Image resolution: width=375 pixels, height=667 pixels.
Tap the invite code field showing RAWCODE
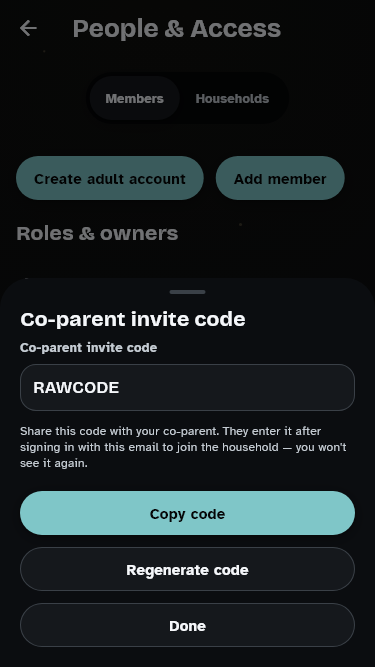tap(188, 388)
